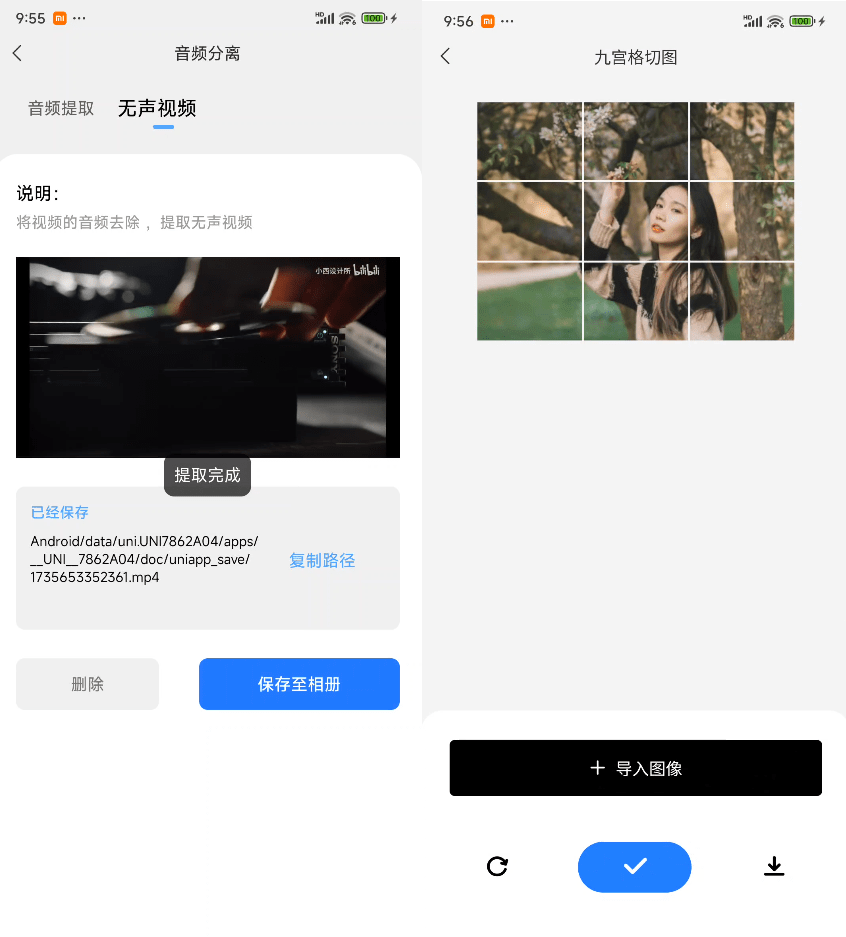Image resolution: width=846 pixels, height=937 pixels.
Task: Tap 保存至相册 to save the silent video
Action: coord(299,684)
